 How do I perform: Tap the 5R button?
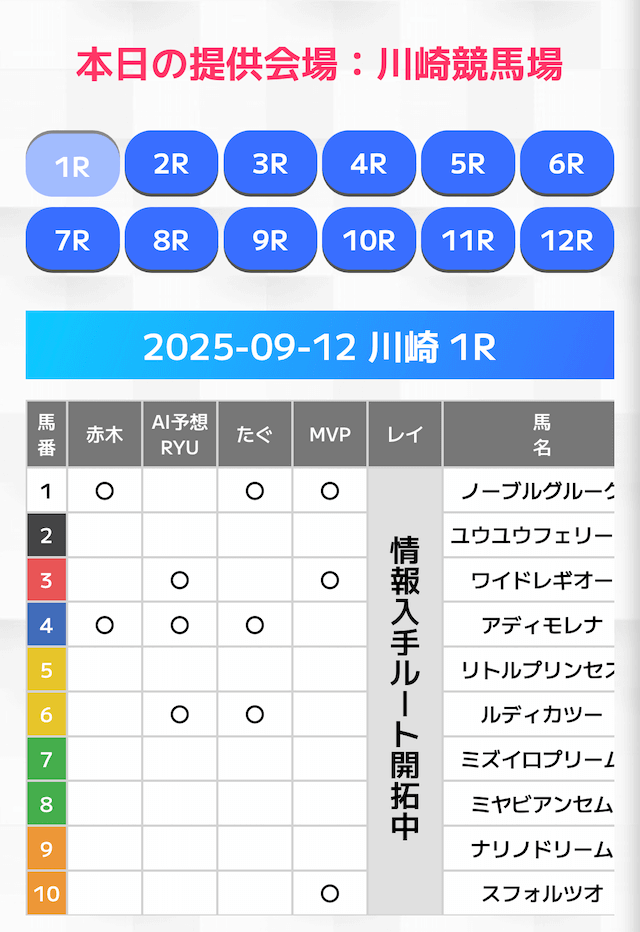click(x=468, y=164)
